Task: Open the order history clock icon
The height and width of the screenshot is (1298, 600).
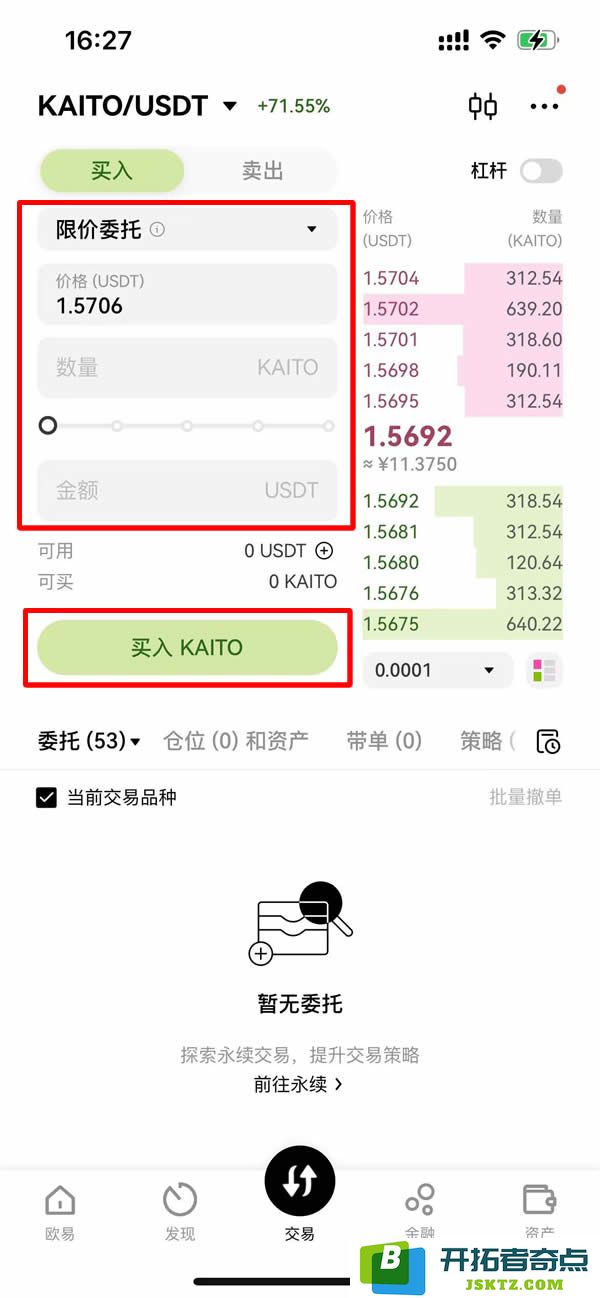Action: pyautogui.click(x=548, y=741)
